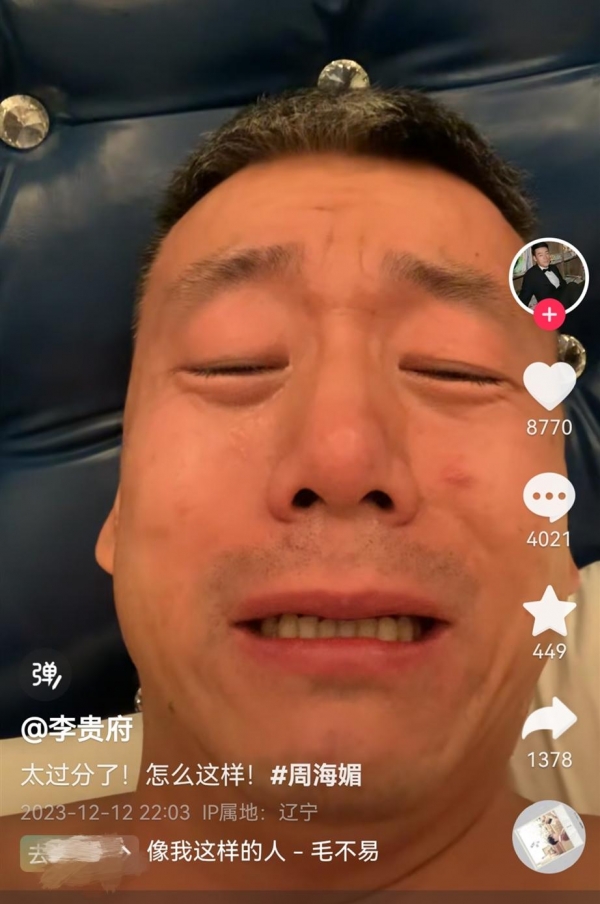Open the spinning music disc

tap(548, 836)
